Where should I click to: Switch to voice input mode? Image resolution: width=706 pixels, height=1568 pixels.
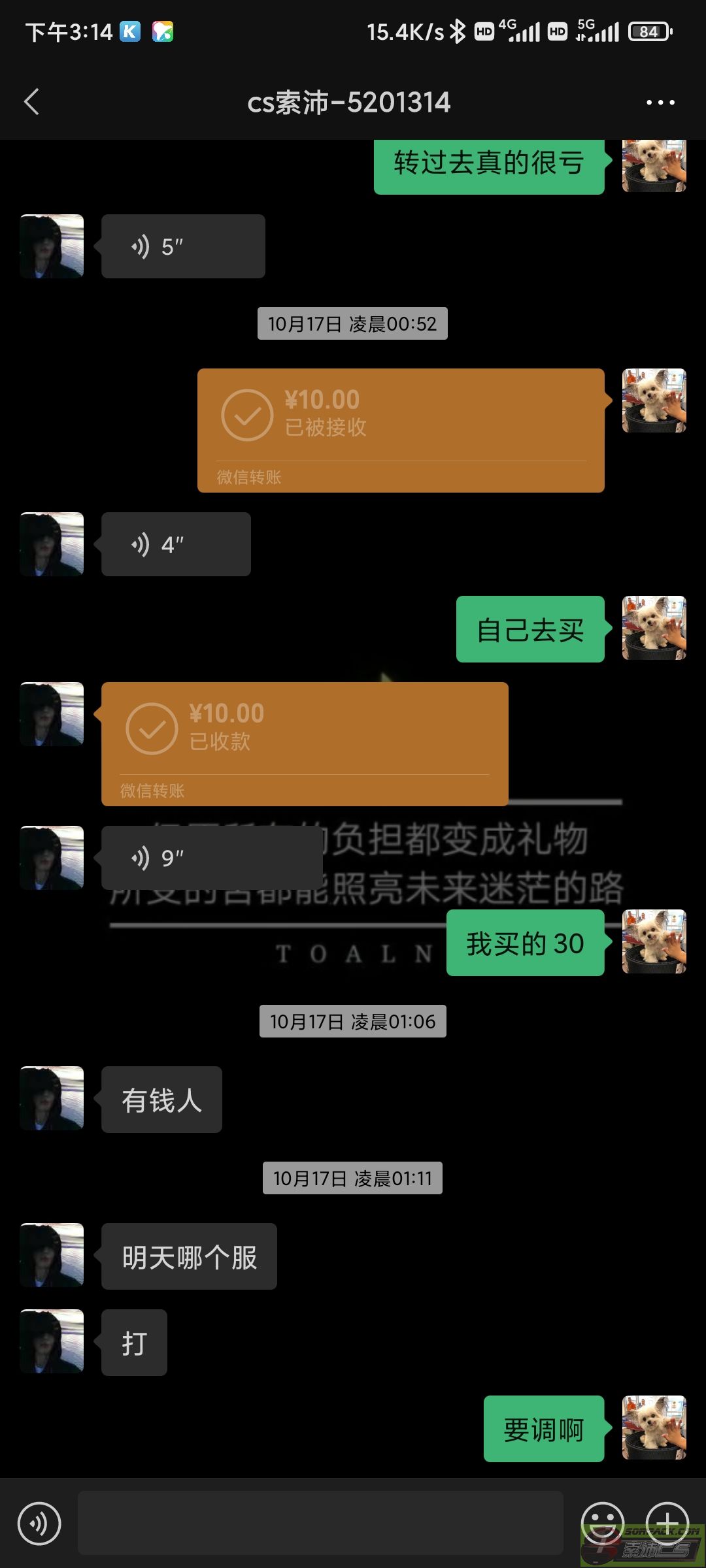tap(39, 1524)
